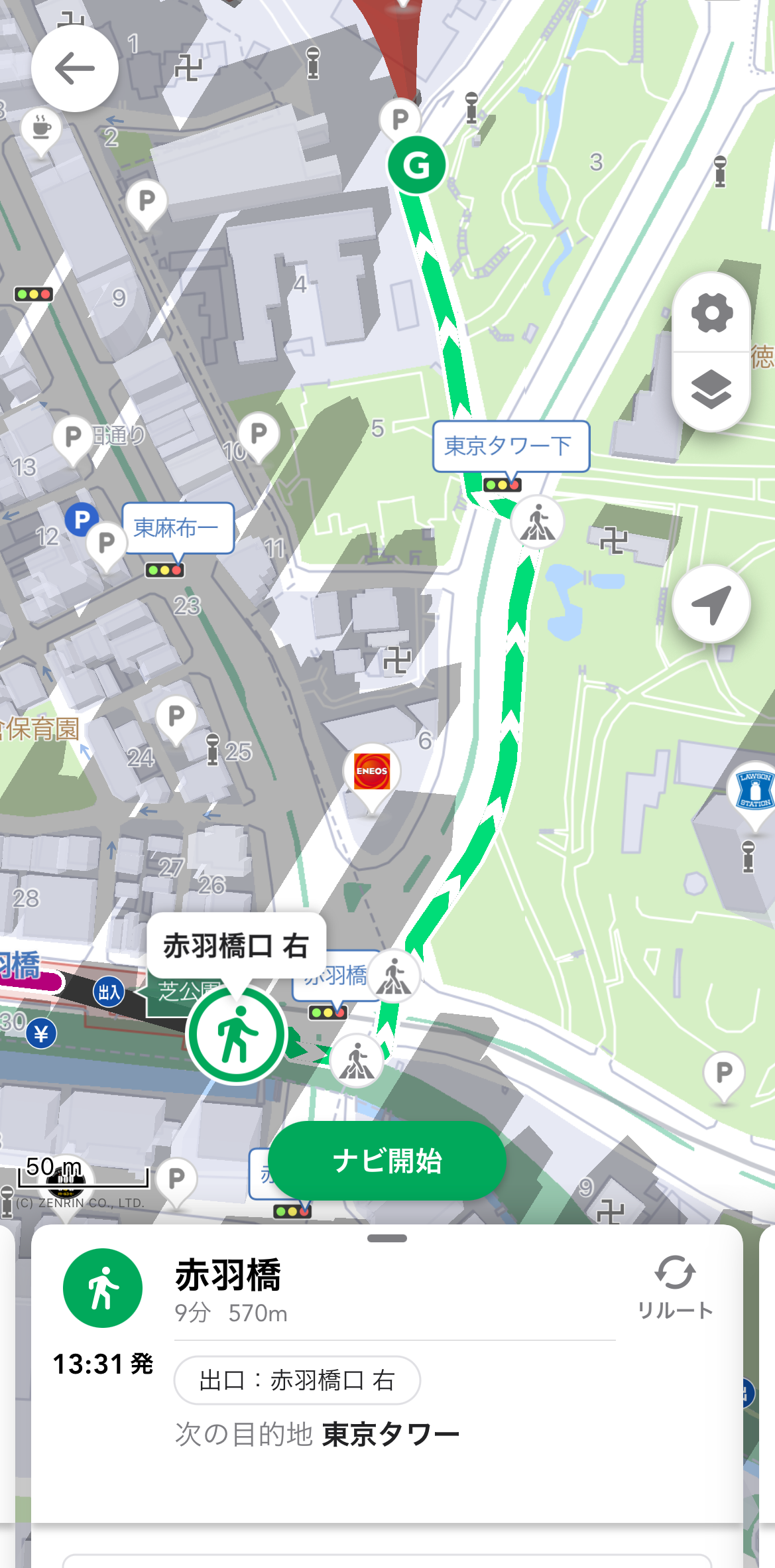This screenshot has width=775, height=1568.
Task: Center map on current location
Action: point(711,604)
